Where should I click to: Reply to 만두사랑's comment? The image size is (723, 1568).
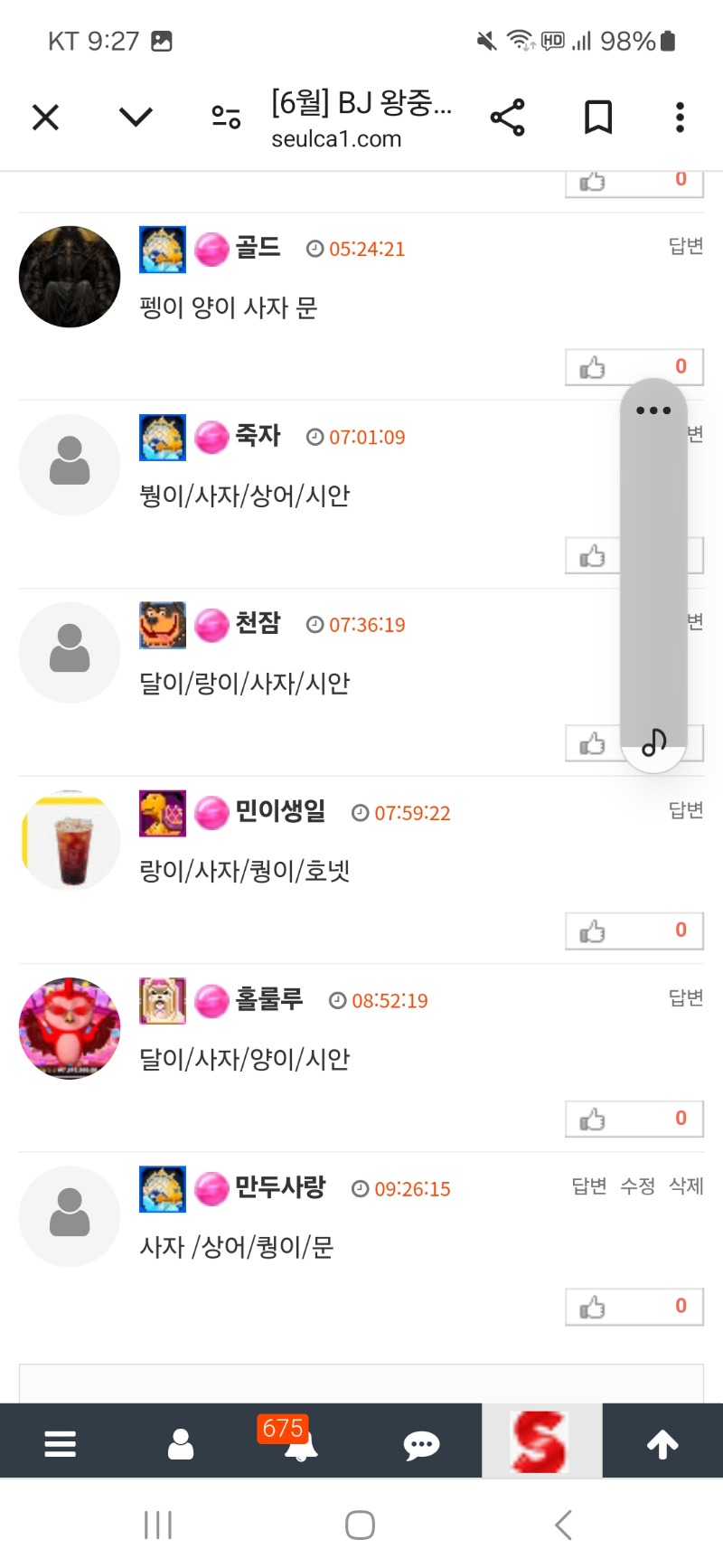pyautogui.click(x=589, y=1185)
